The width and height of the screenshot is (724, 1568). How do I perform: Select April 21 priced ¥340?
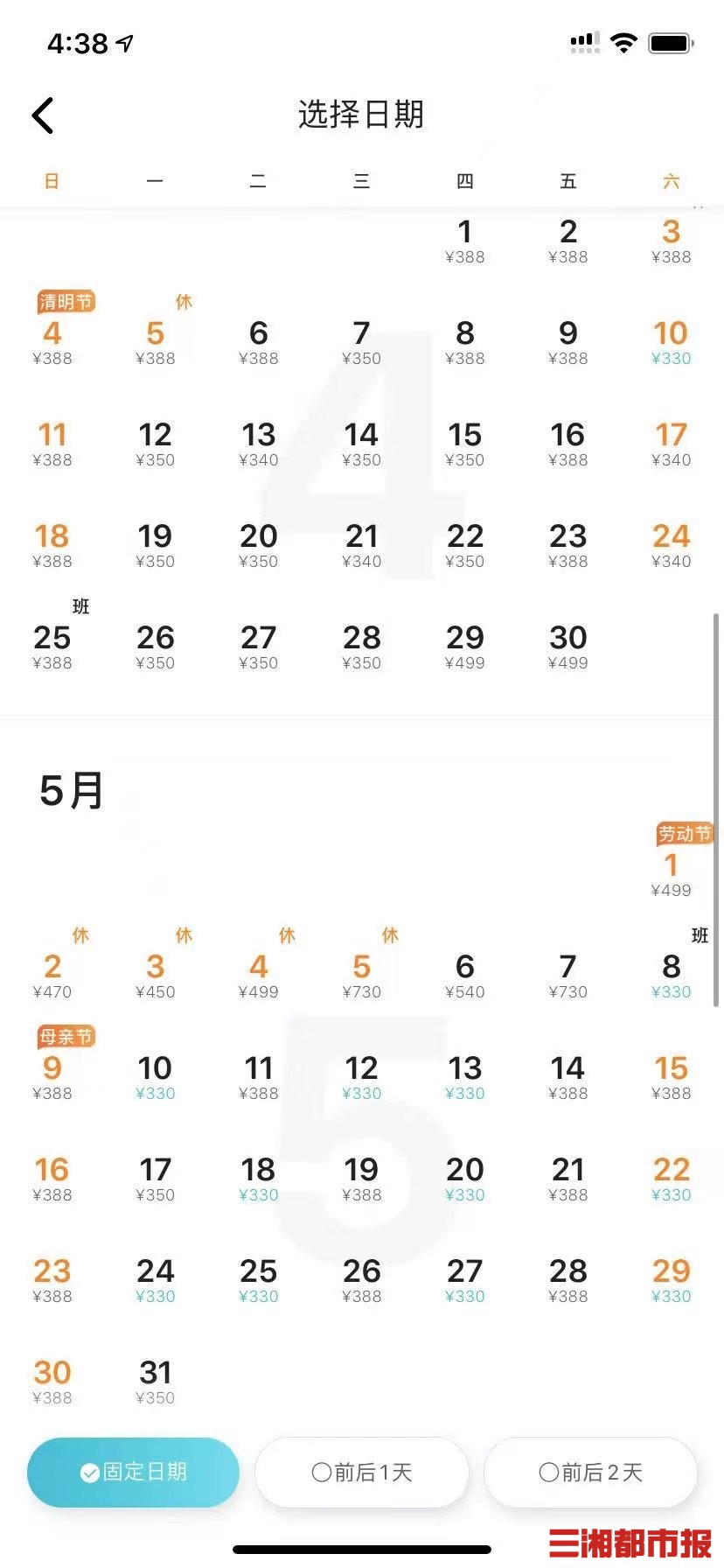pos(361,544)
